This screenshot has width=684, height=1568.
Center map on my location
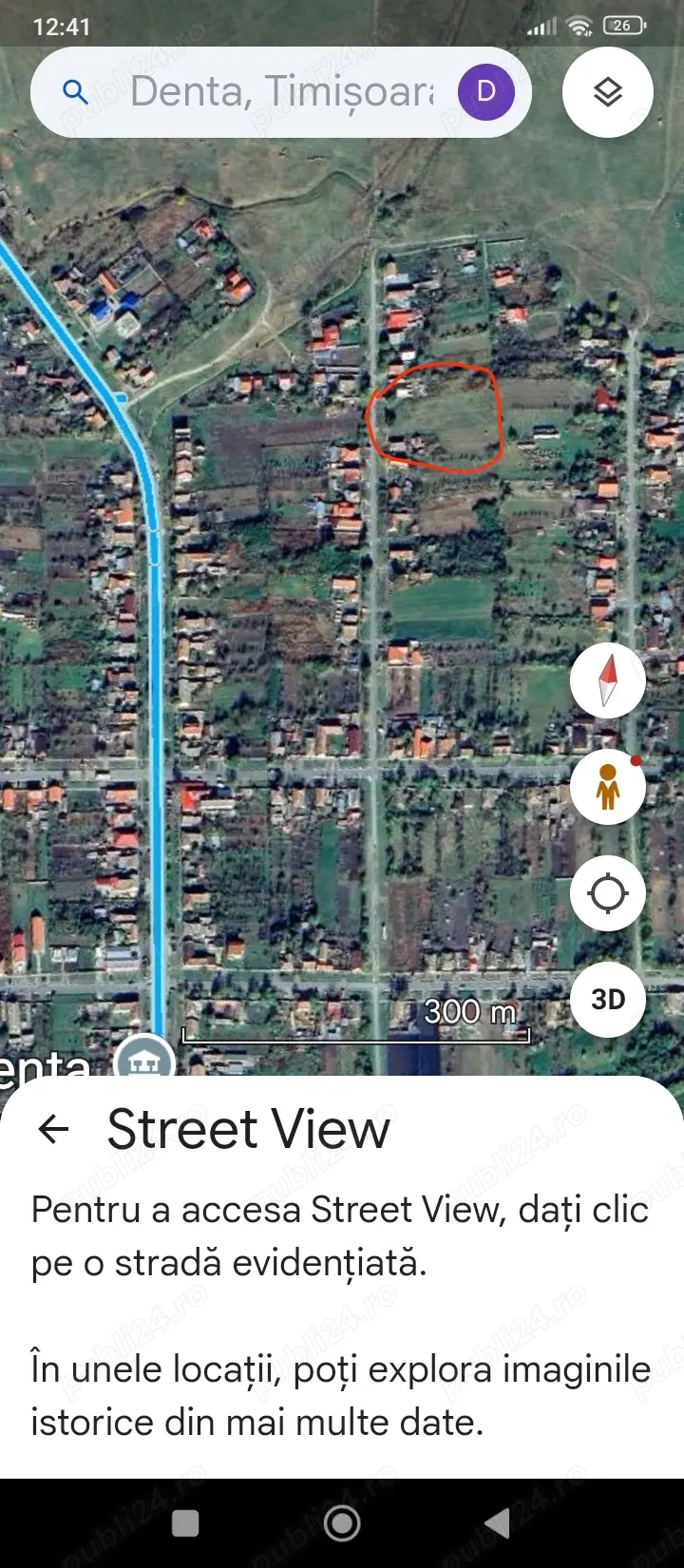(607, 893)
